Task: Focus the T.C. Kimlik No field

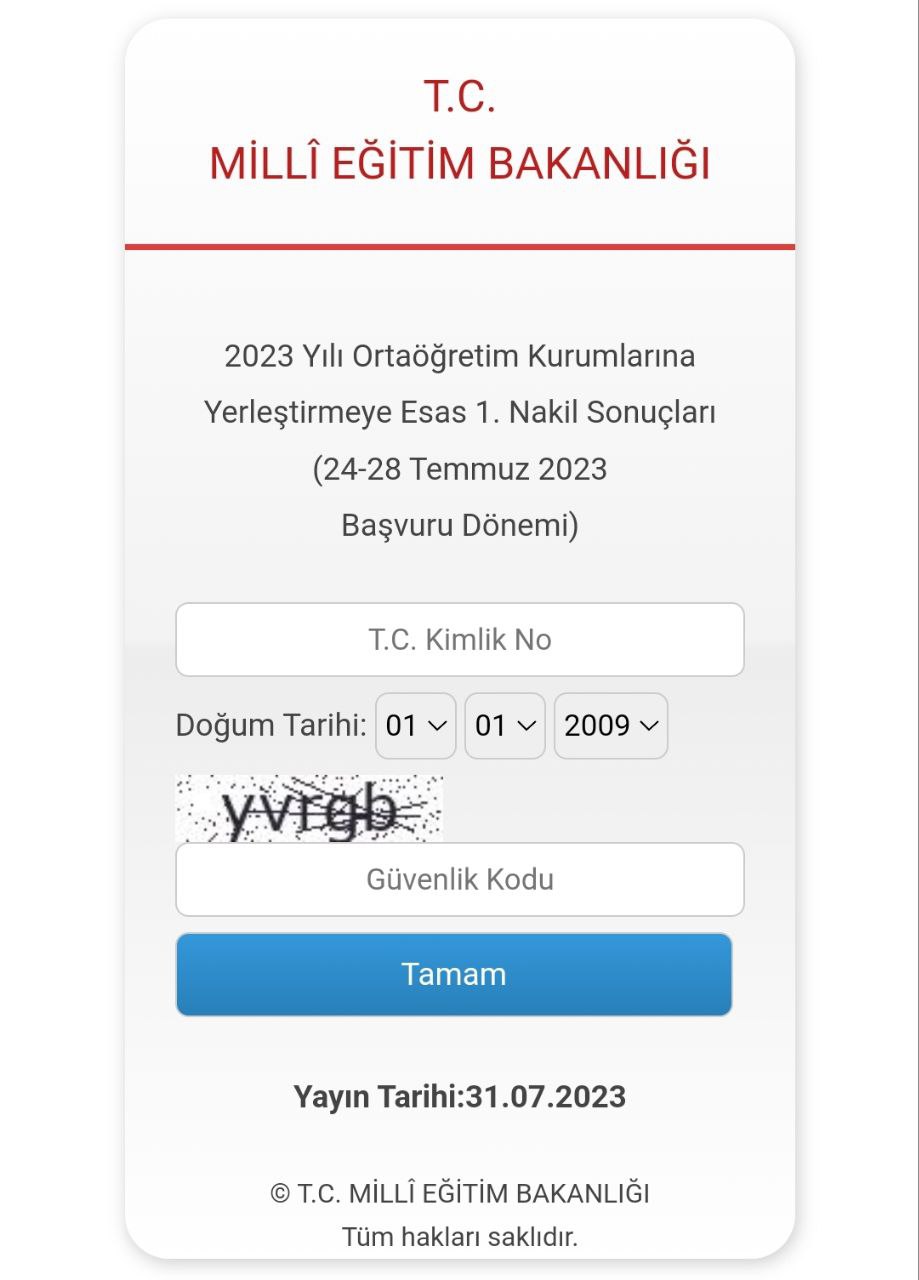Action: click(459, 639)
